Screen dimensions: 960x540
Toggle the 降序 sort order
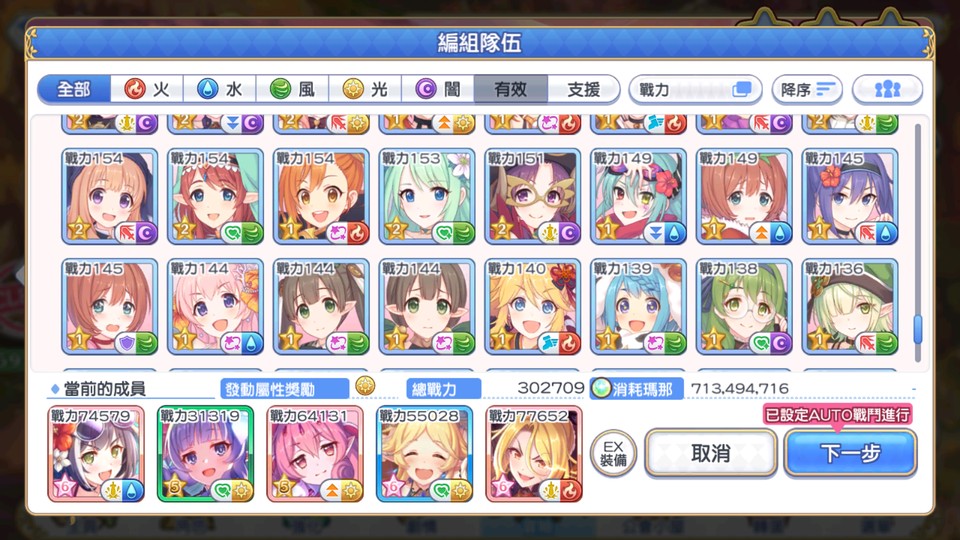tap(806, 89)
